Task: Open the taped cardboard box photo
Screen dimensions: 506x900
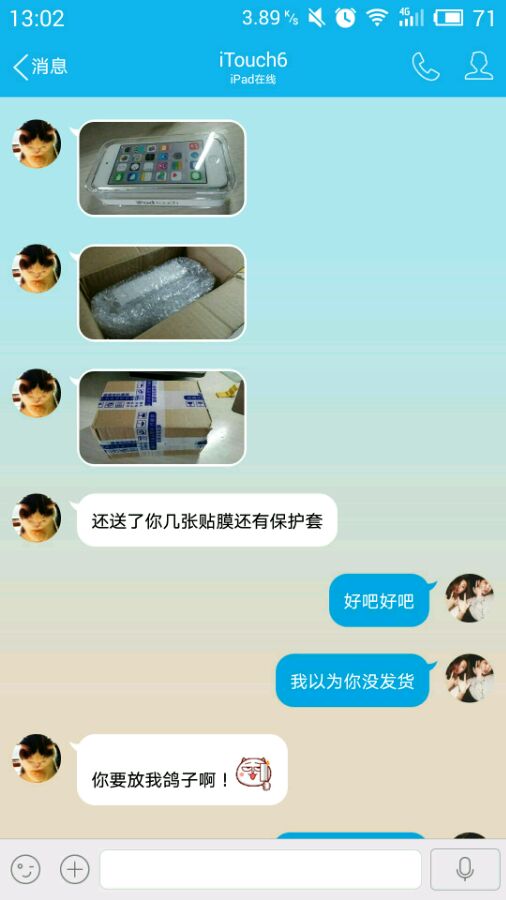Action: tap(162, 417)
